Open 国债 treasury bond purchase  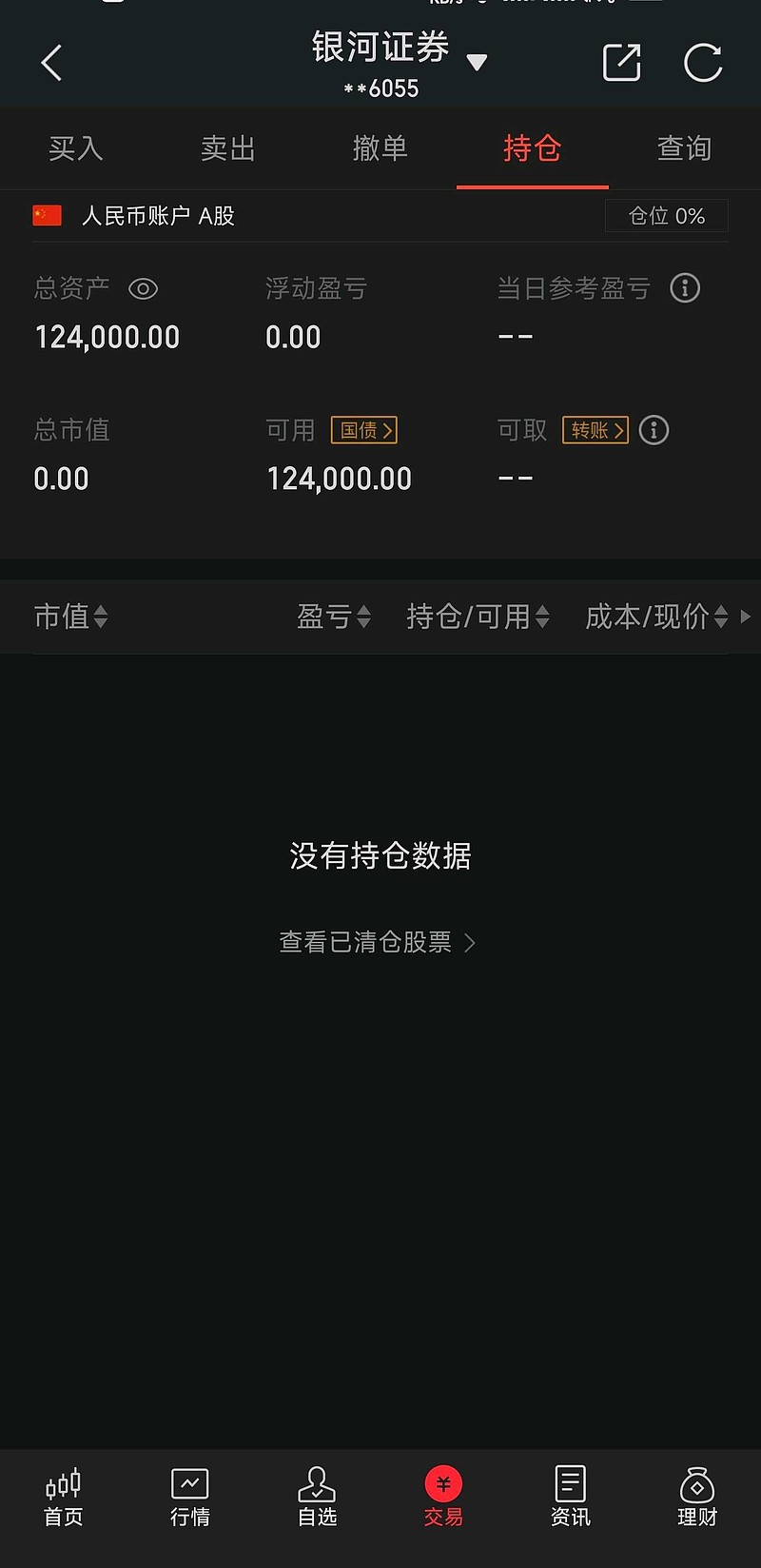pyautogui.click(x=365, y=430)
